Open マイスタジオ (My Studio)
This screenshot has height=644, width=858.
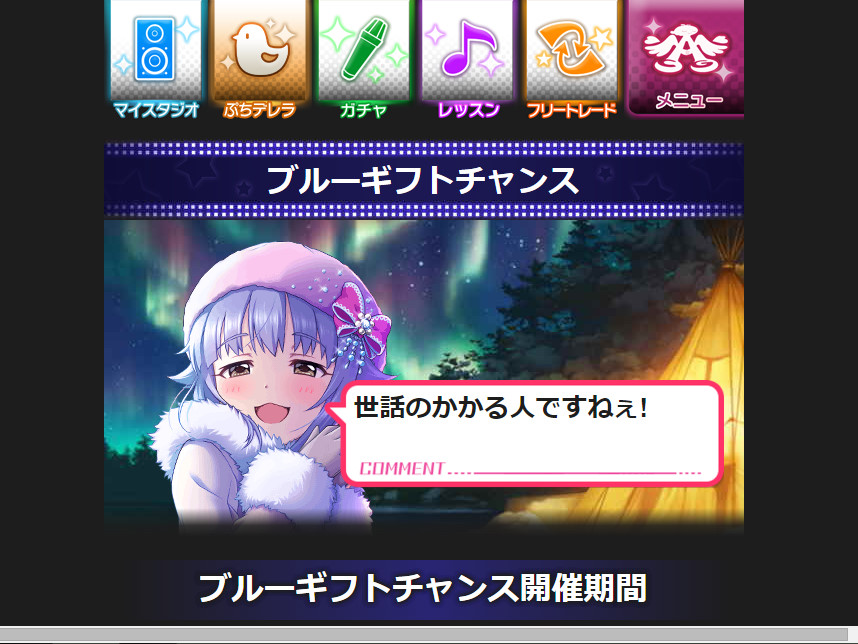coord(155,58)
